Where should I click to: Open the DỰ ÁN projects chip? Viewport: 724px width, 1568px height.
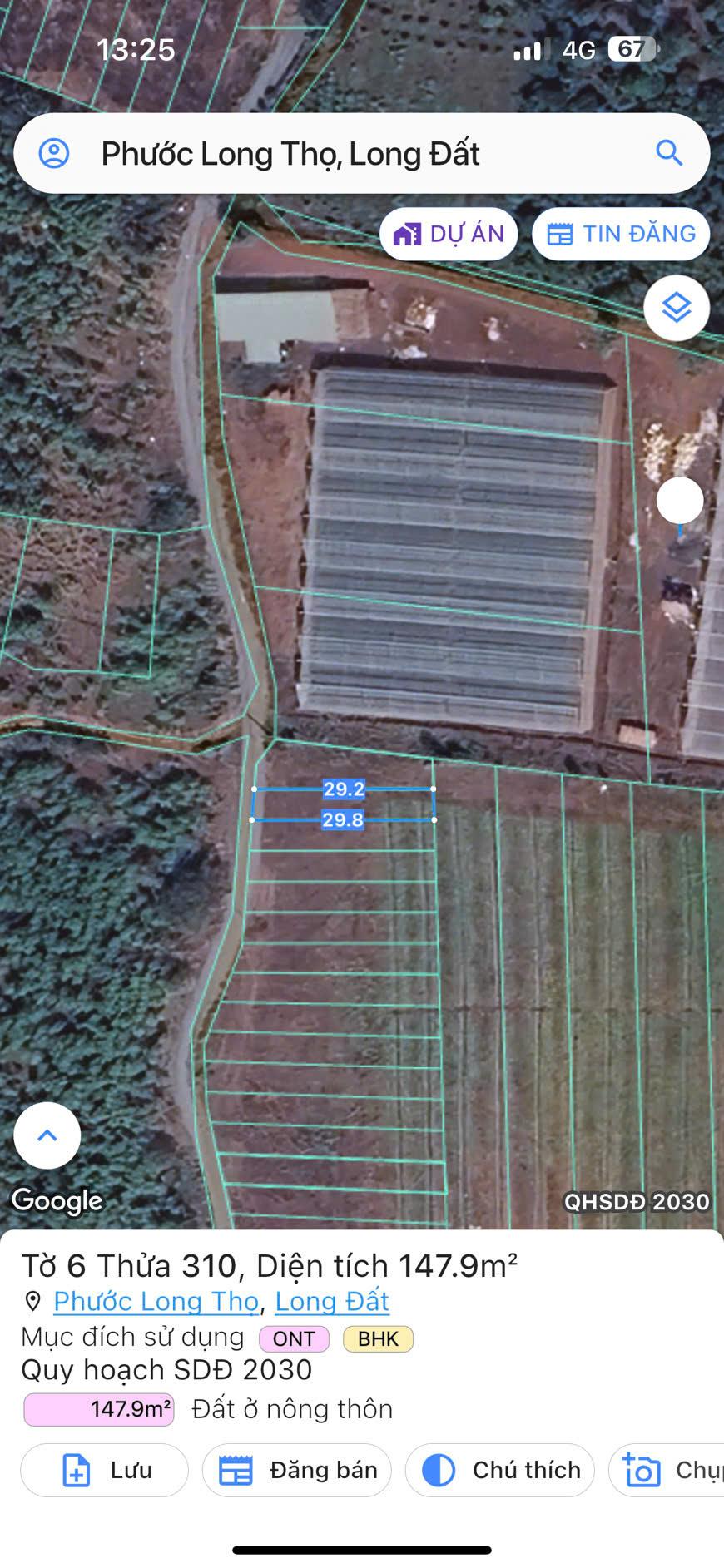(x=449, y=234)
